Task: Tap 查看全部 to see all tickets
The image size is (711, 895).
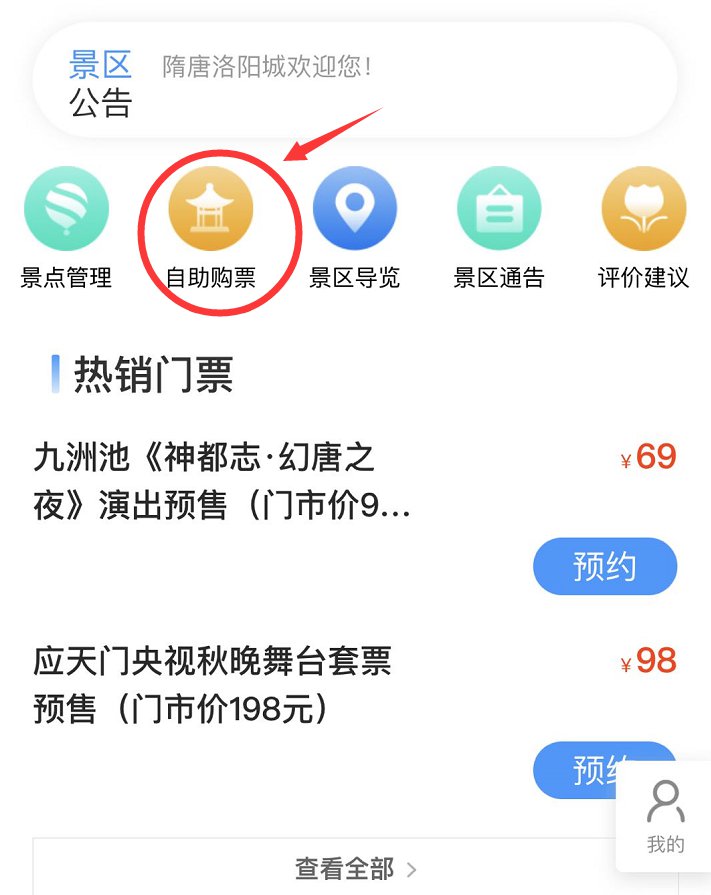Action: (x=355, y=867)
